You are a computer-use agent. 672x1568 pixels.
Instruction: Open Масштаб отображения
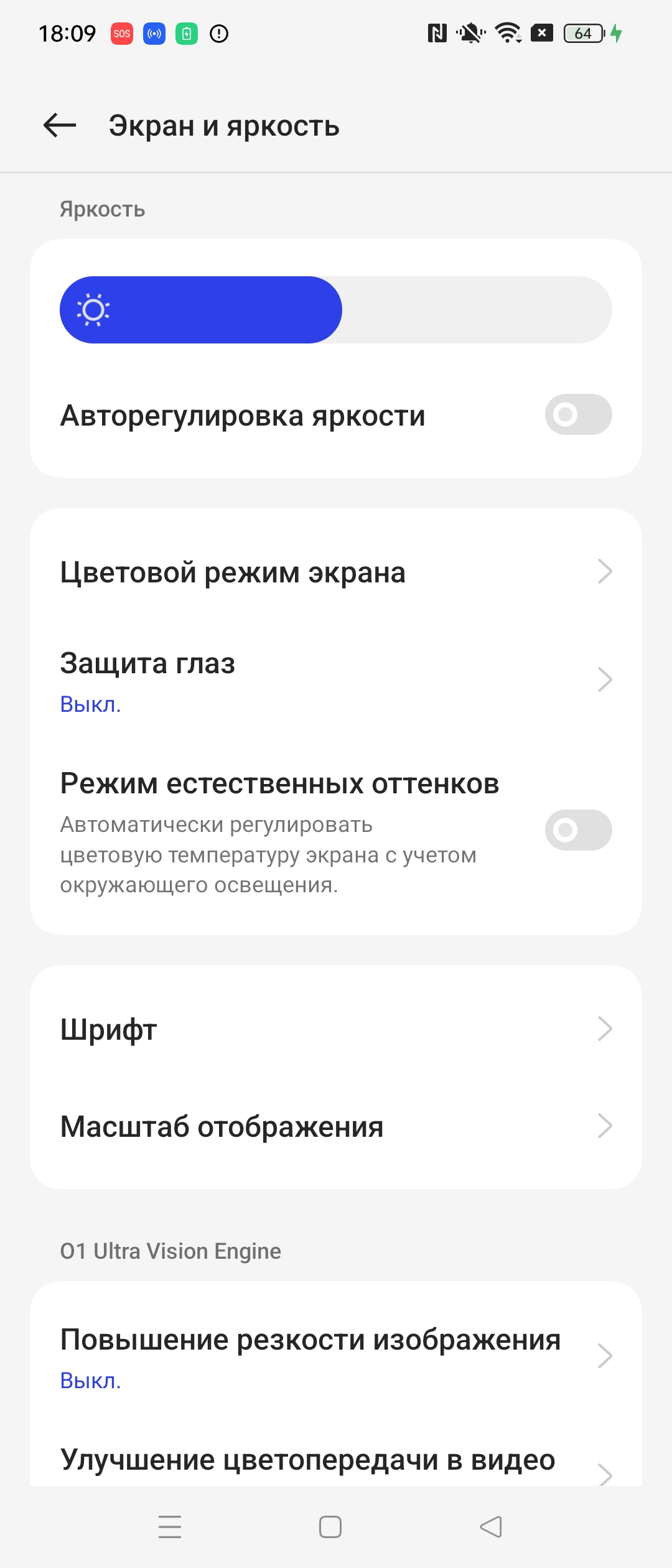tap(336, 1126)
